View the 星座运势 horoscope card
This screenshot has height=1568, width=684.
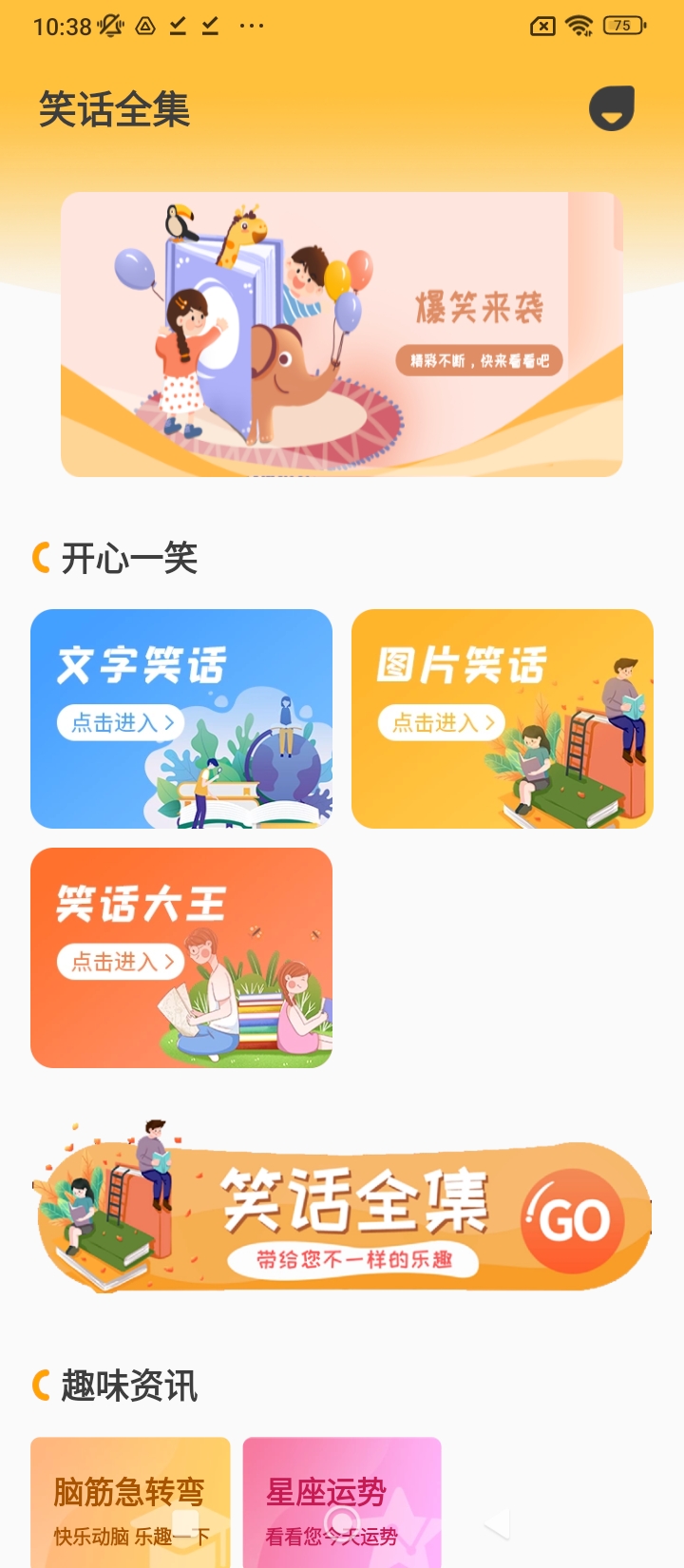click(342, 1503)
